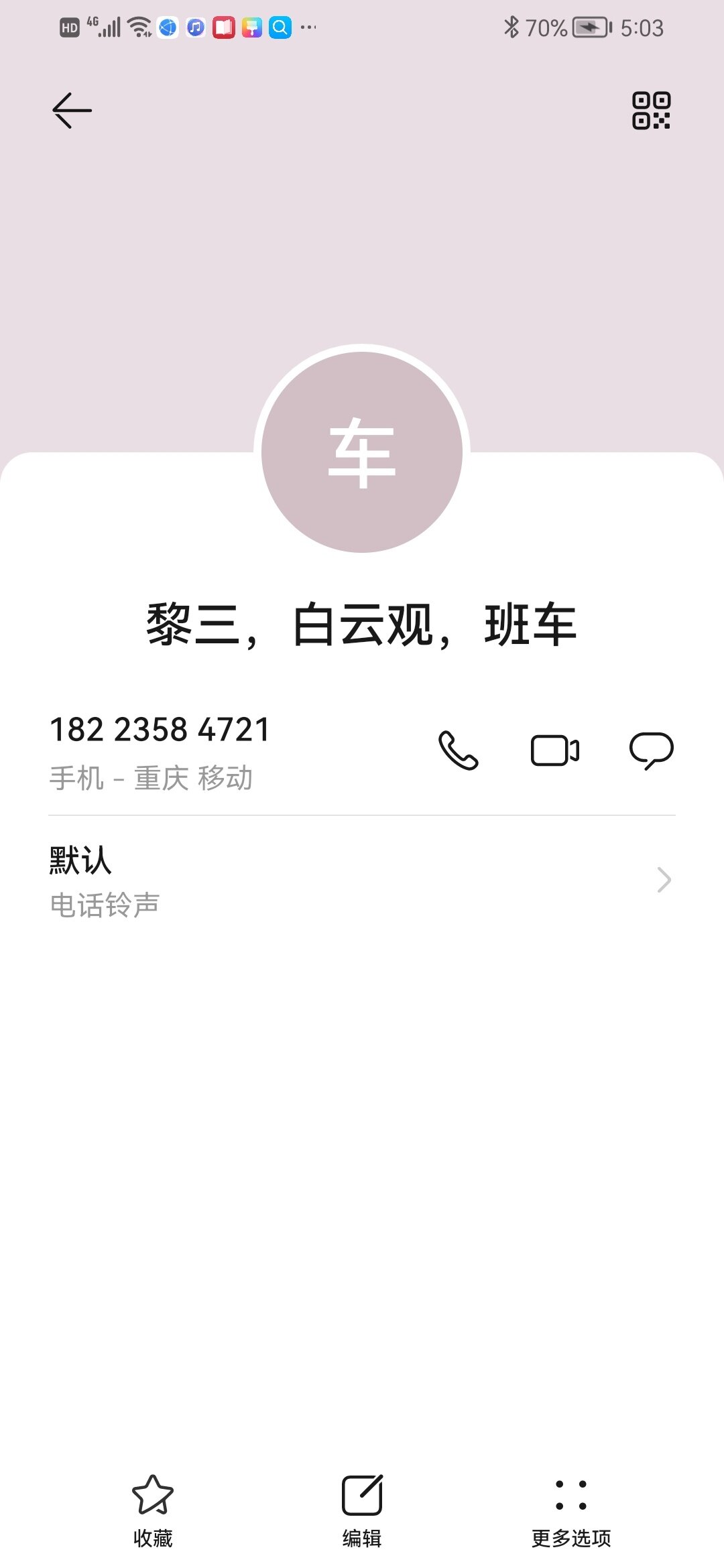Send a message to this contact

coord(651,750)
